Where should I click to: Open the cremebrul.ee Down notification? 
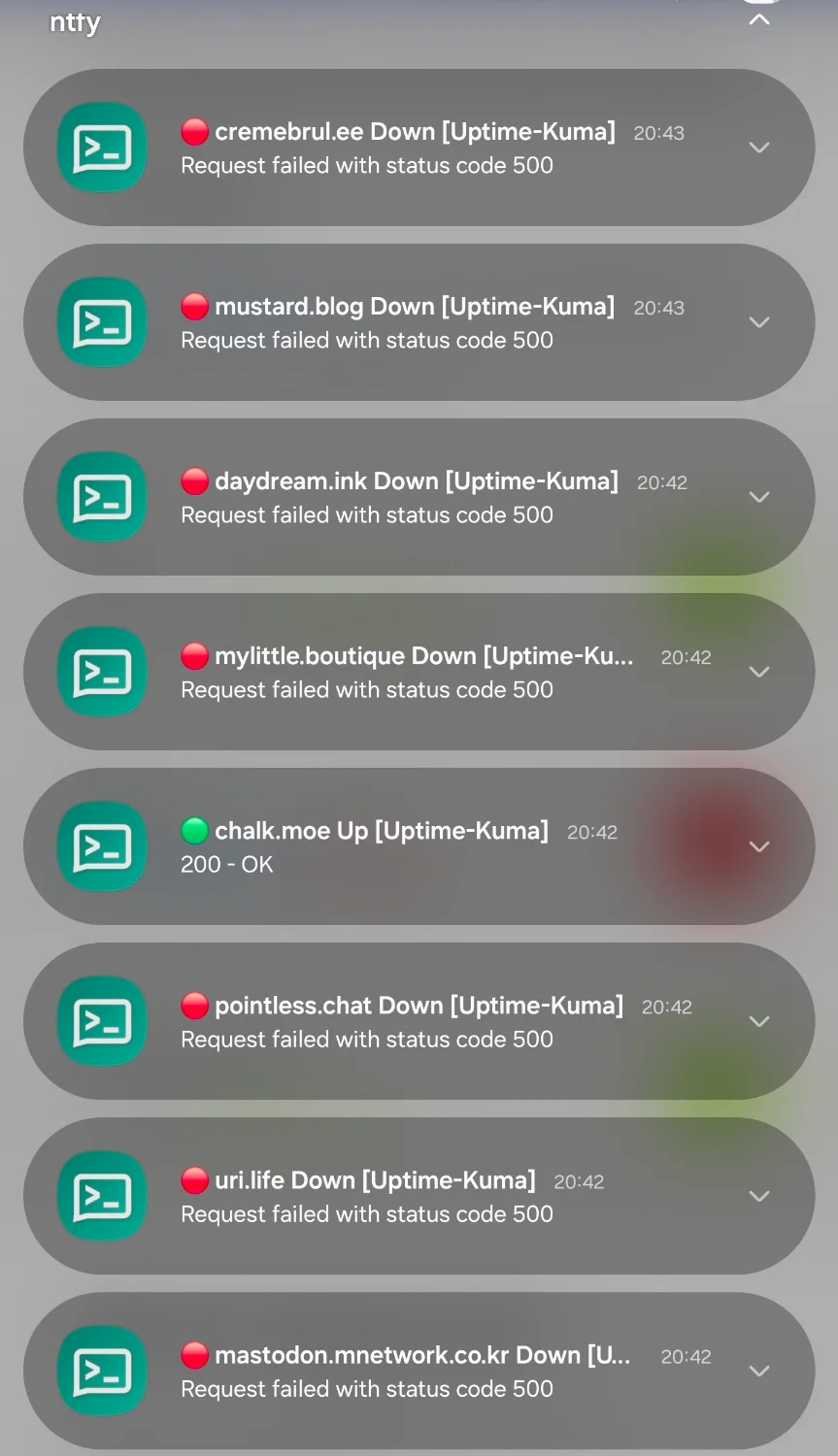[398, 148]
